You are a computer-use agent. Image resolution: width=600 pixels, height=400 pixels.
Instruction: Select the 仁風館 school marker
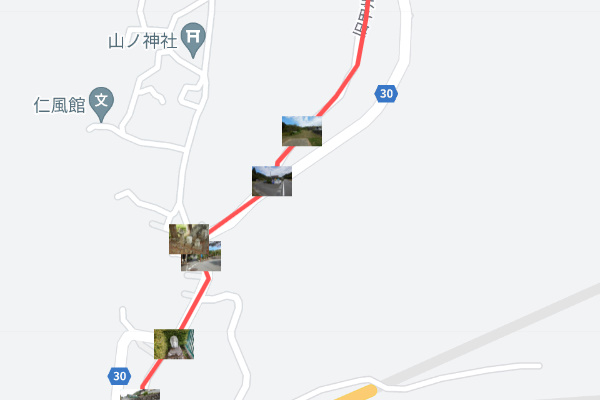click(101, 100)
